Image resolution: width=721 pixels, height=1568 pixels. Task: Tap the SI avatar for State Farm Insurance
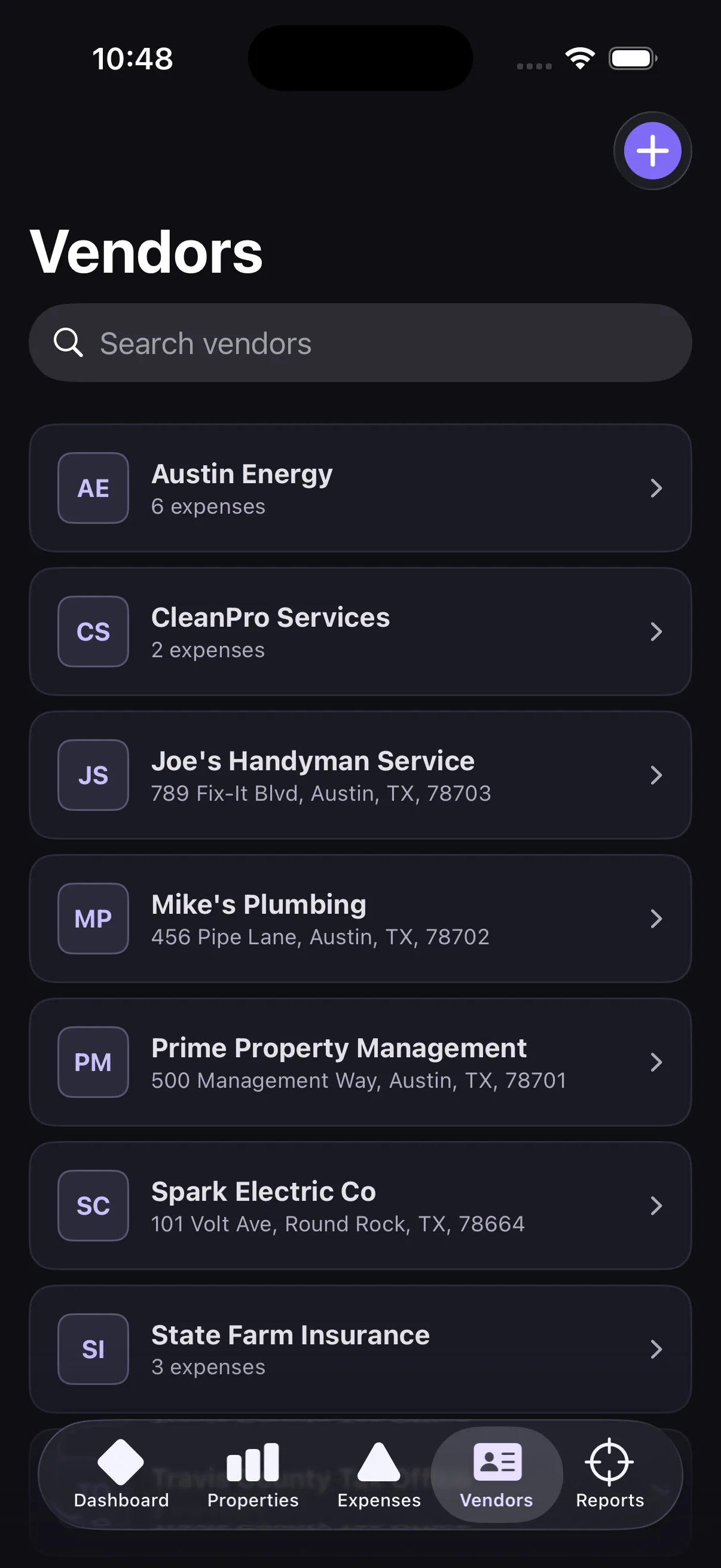(93, 1350)
